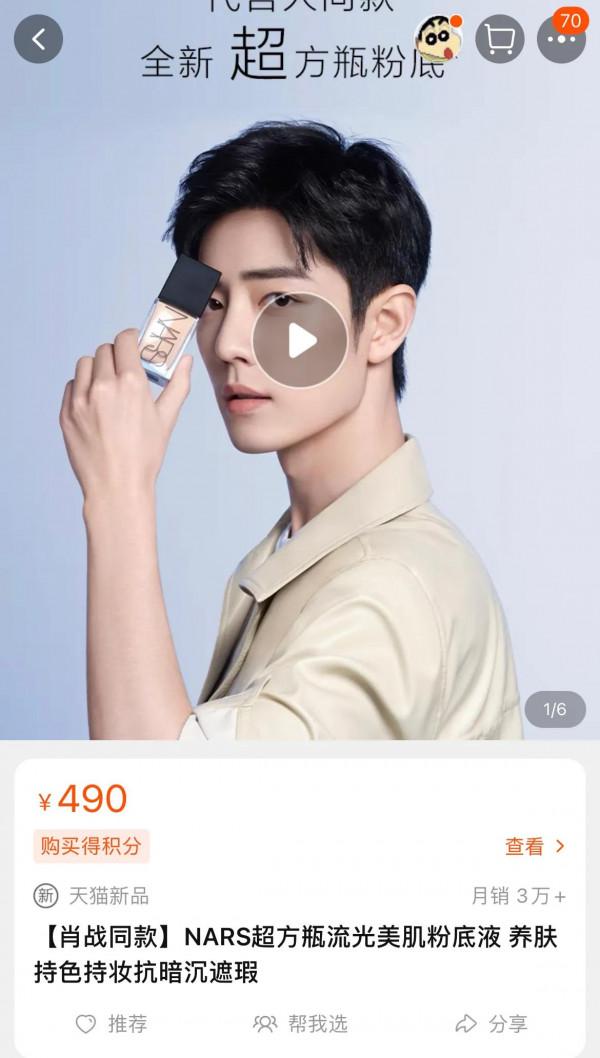This screenshot has height=1058, width=600.
Task: Open 帮我选 help-me-choose option
Action: pyautogui.click(x=300, y=1023)
